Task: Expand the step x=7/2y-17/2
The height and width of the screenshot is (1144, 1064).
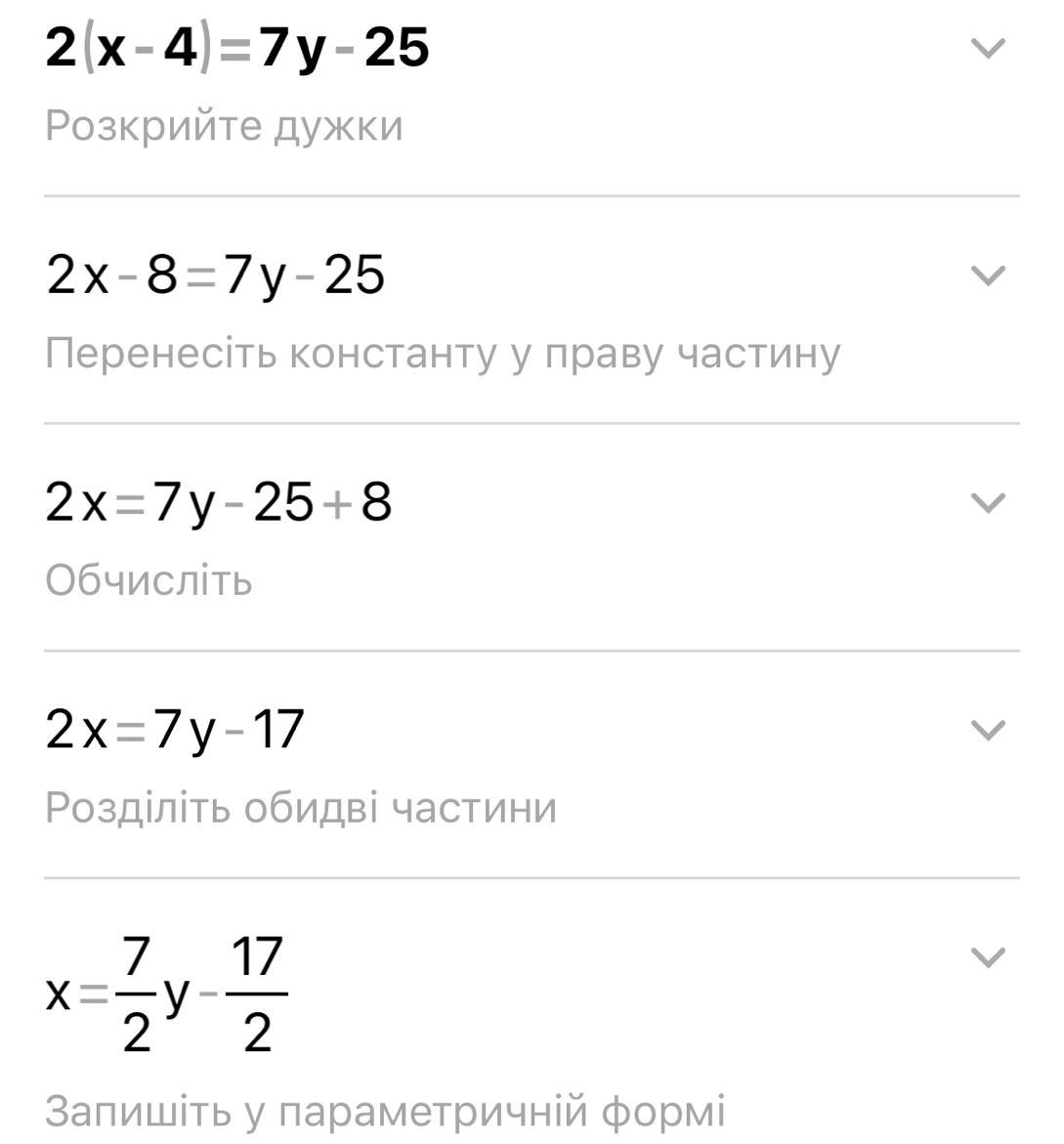Action: (x=988, y=957)
